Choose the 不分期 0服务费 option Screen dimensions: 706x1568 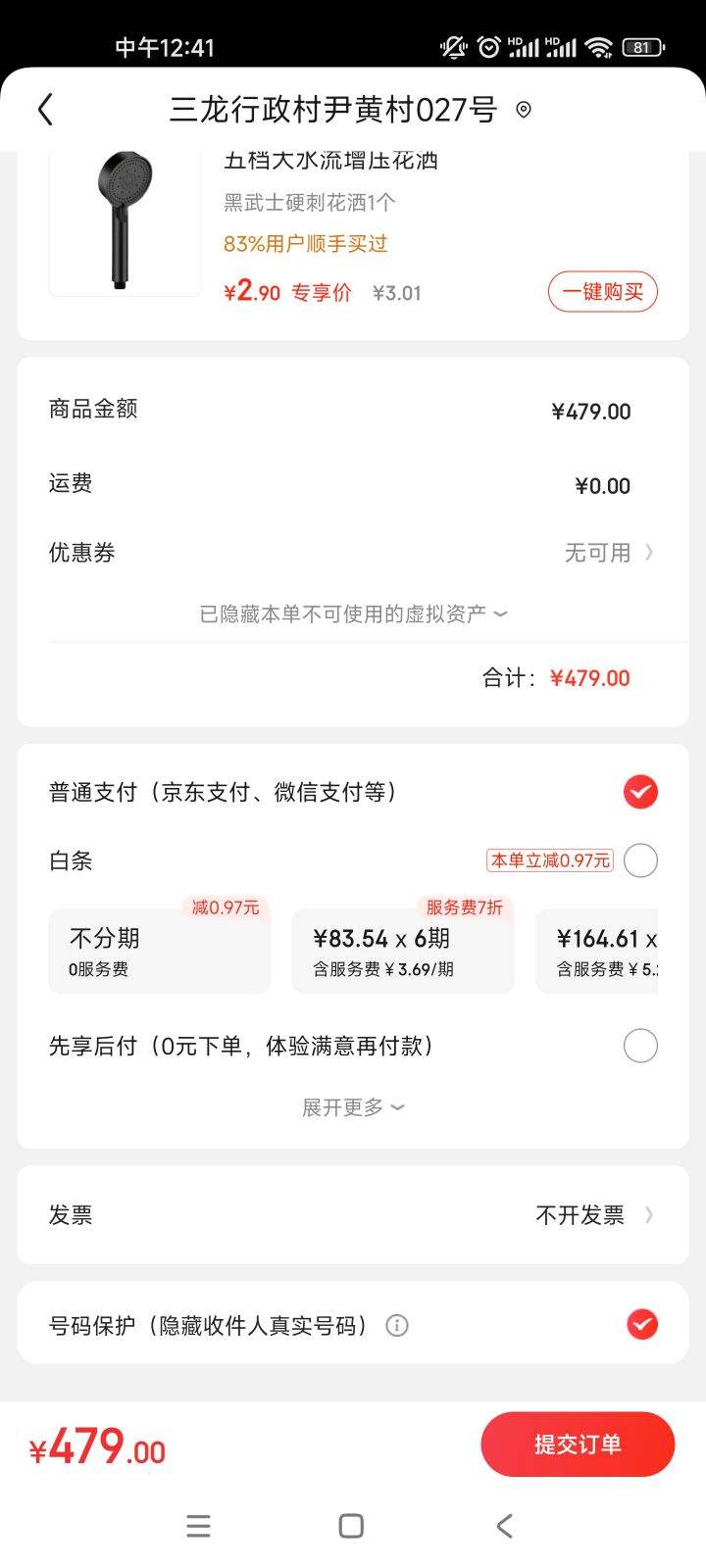[x=159, y=951]
